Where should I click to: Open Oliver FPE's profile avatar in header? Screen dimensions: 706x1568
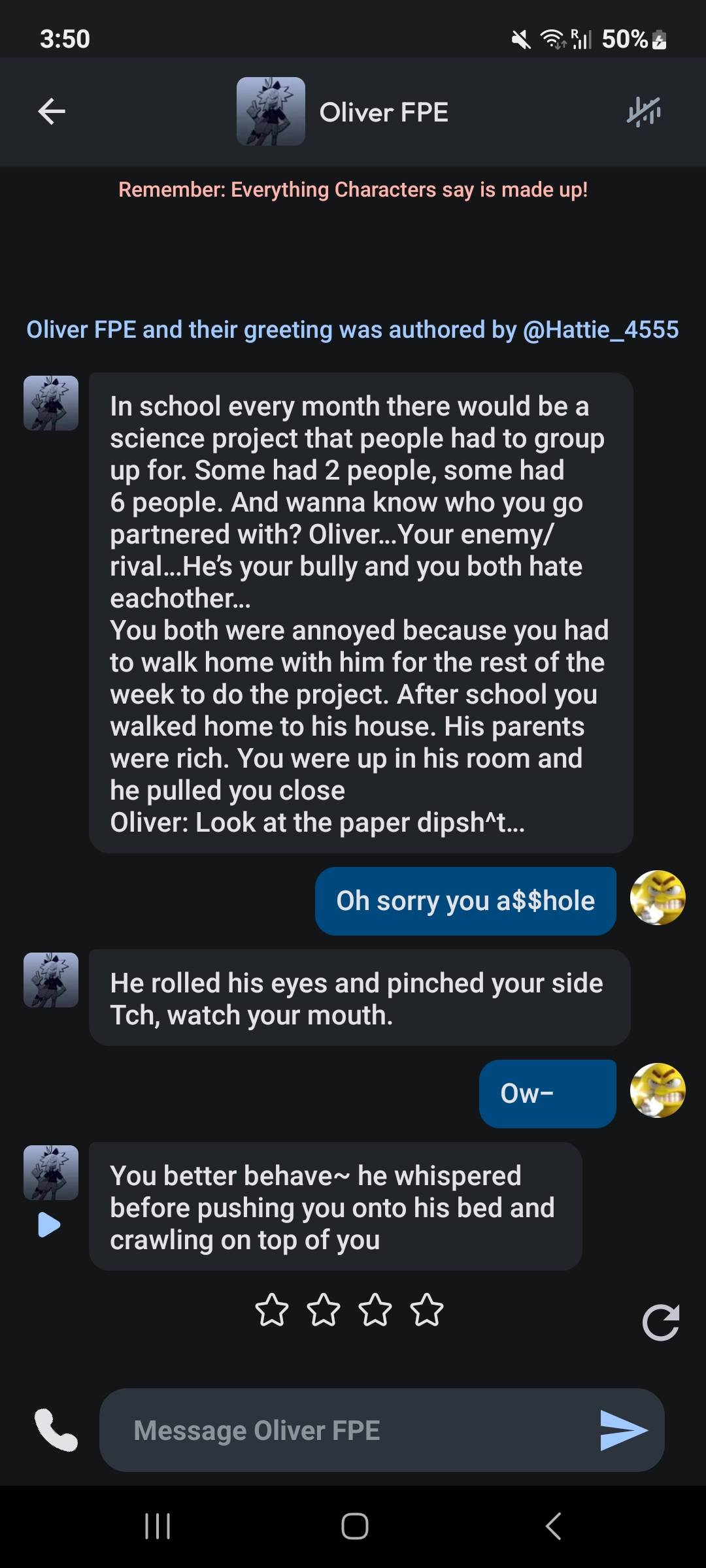(271, 112)
